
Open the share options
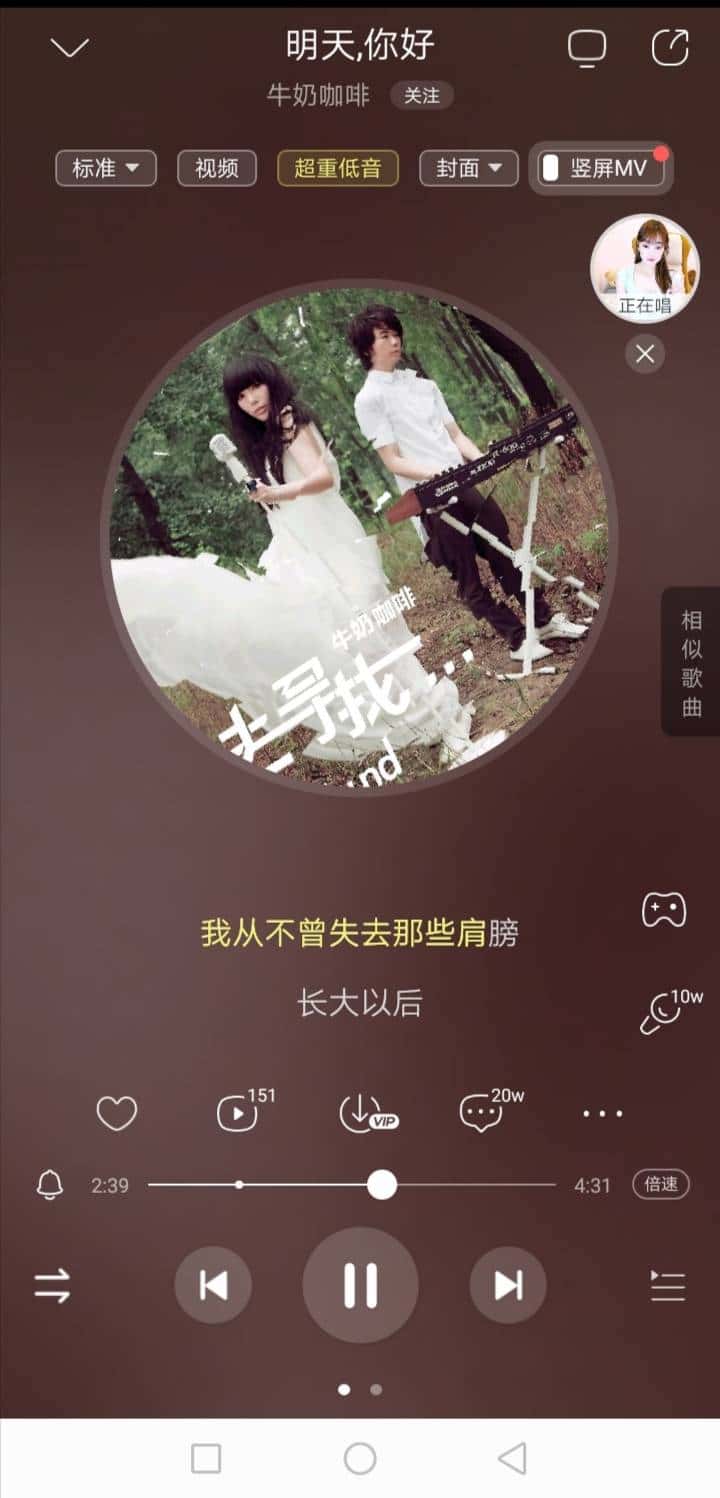[x=671, y=46]
